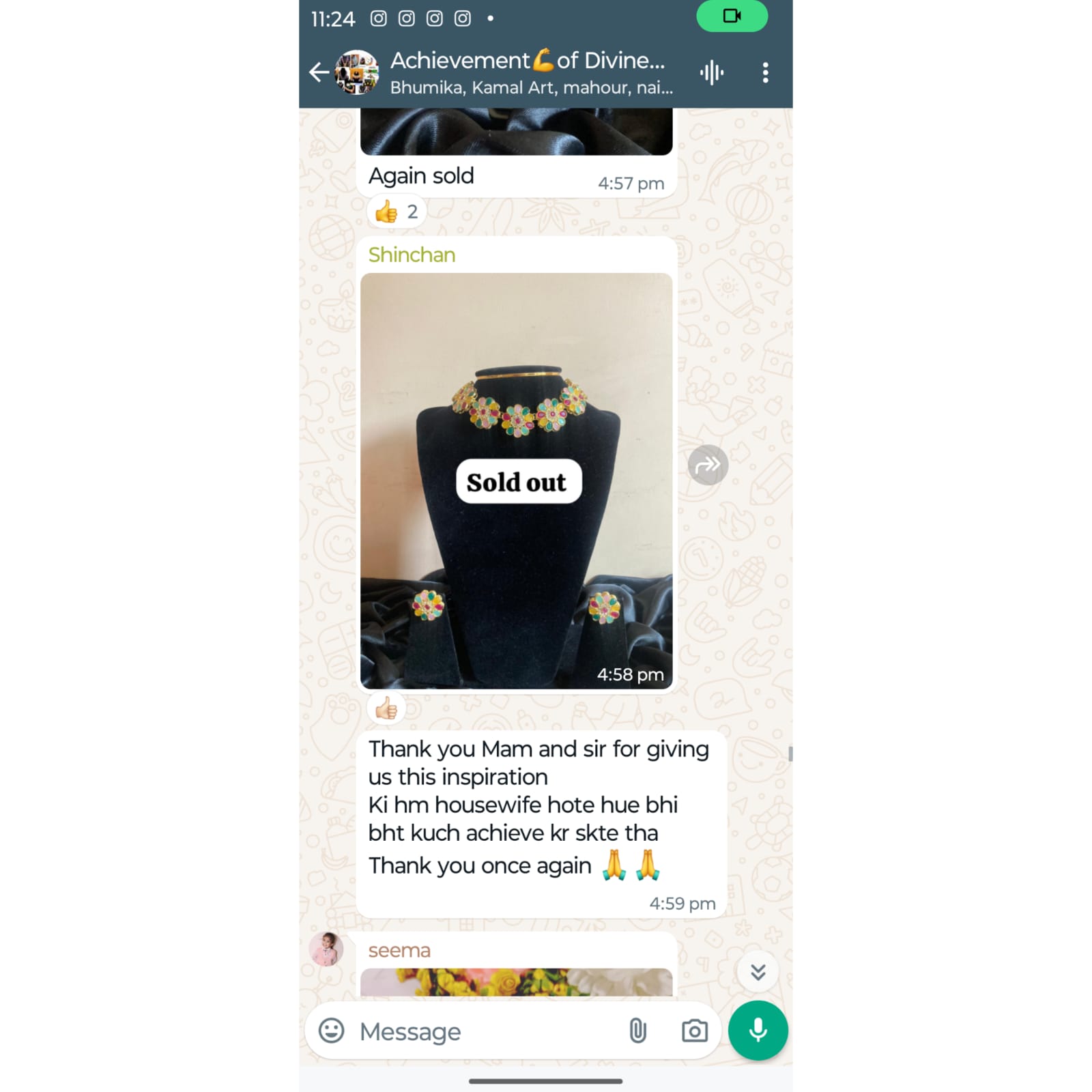Viewport: 1092px width, 1092px height.
Task: Attach a file with paperclip
Action: [637, 1031]
